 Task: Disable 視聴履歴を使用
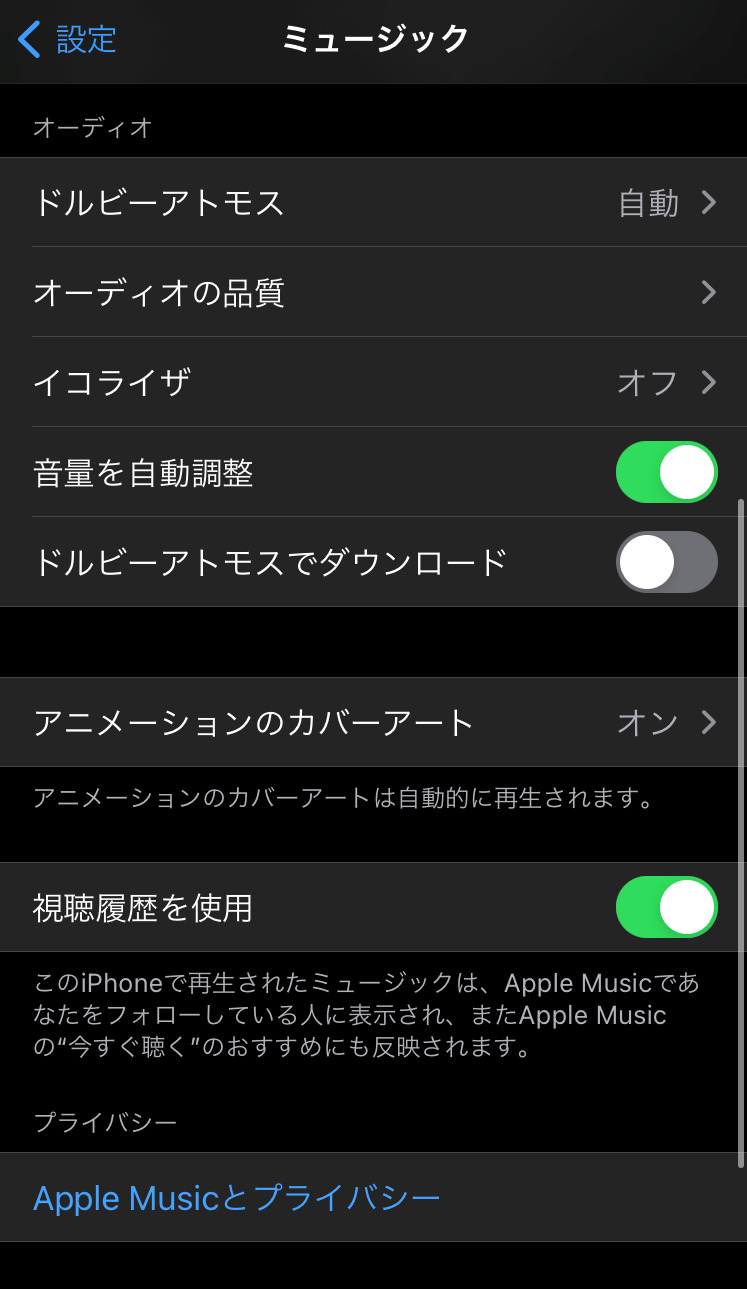[666, 907]
